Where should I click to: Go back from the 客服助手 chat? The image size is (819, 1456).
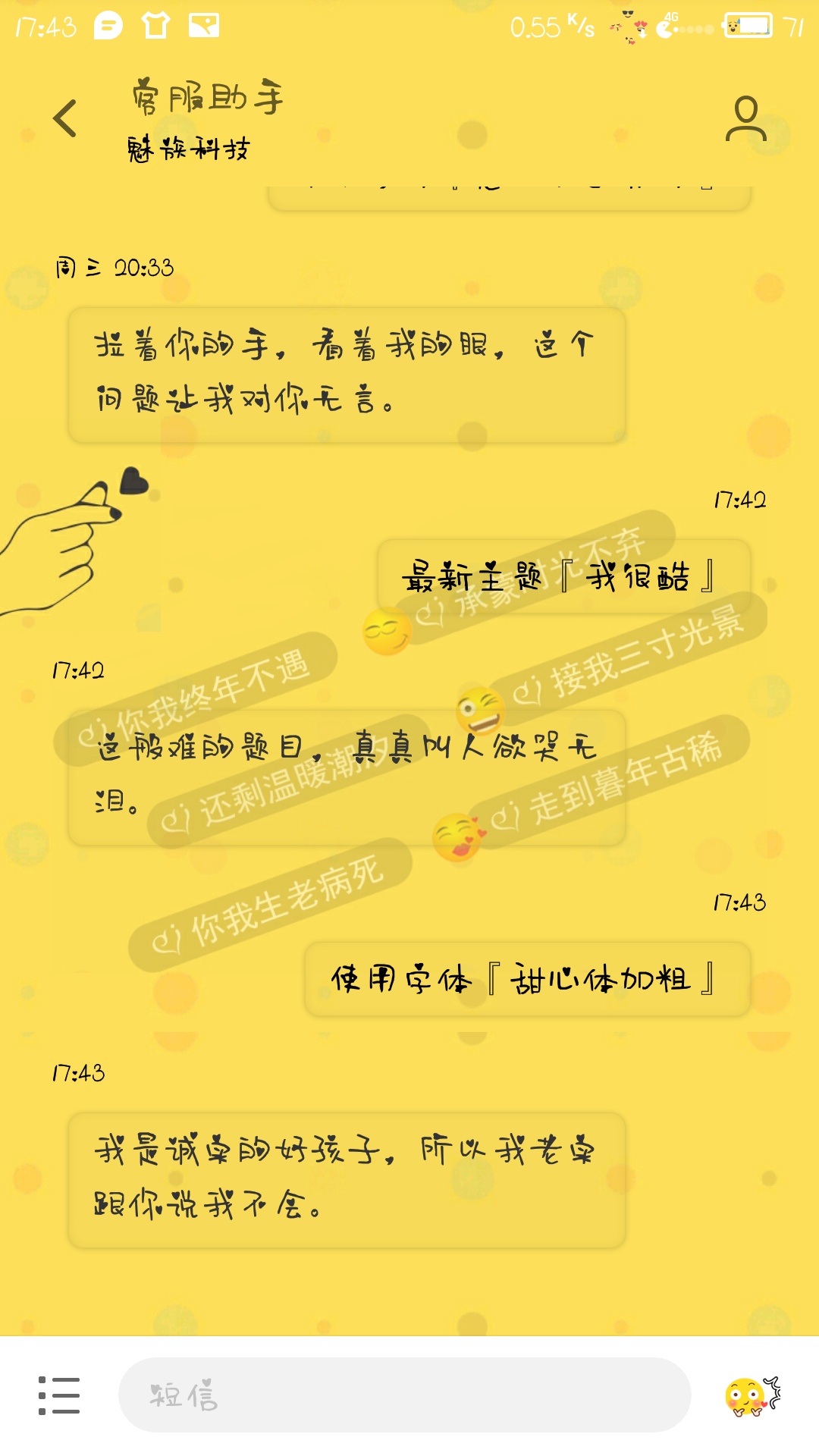(x=65, y=118)
